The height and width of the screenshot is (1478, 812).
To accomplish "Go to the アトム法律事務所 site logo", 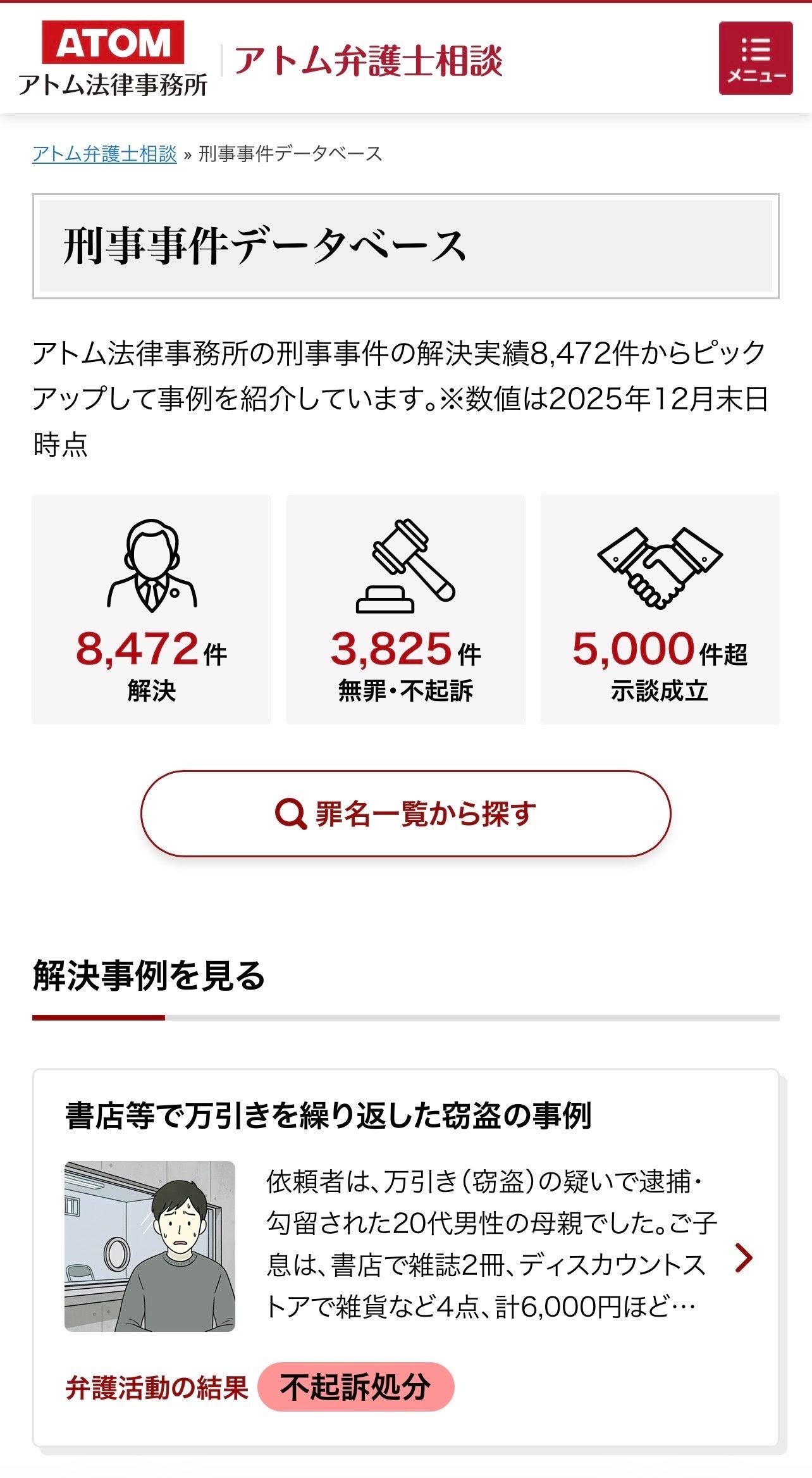I will coord(113,59).
